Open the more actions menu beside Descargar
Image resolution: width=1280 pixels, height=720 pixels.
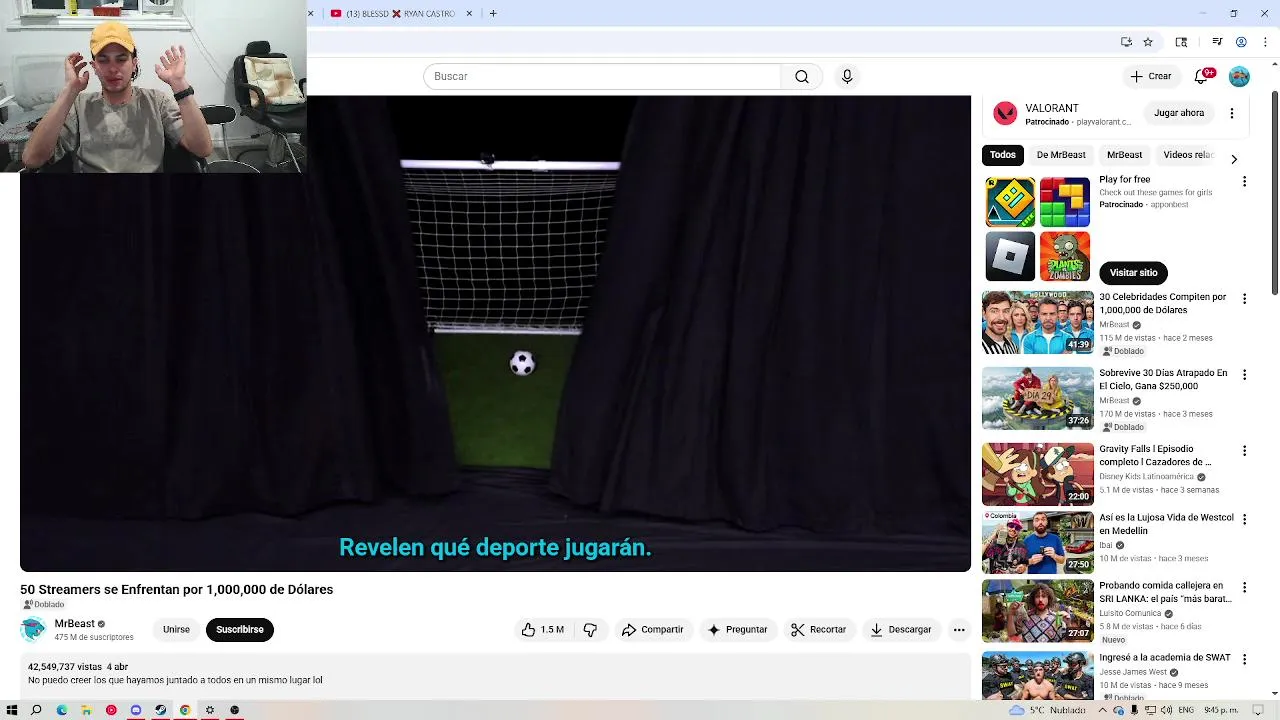(x=958, y=629)
